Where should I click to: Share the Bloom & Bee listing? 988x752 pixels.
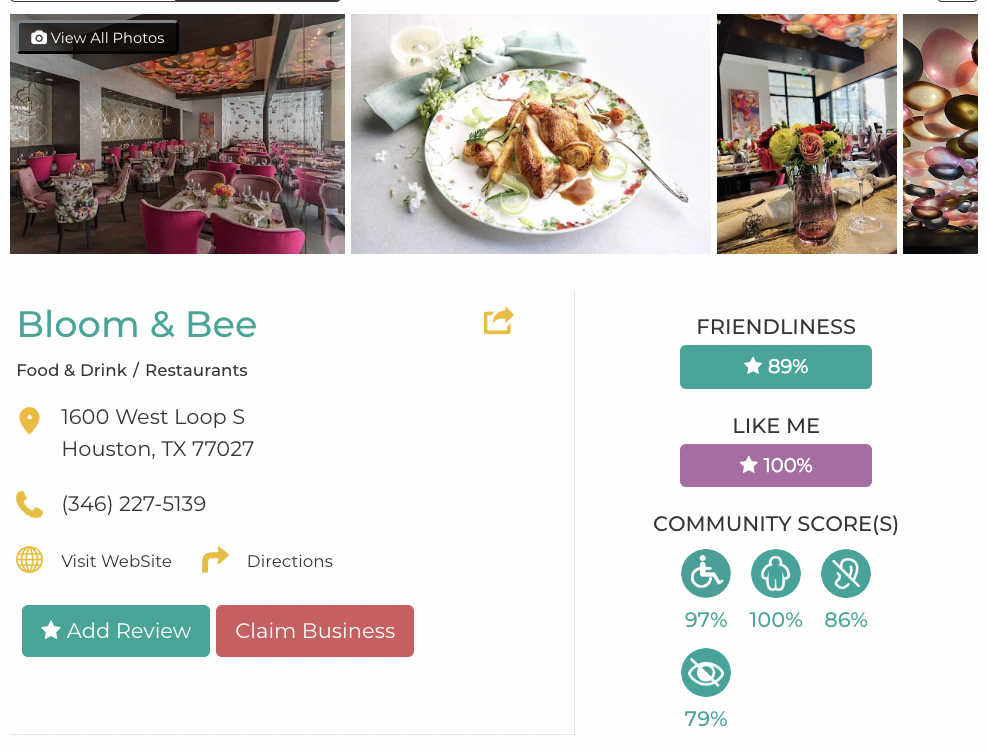click(x=498, y=321)
